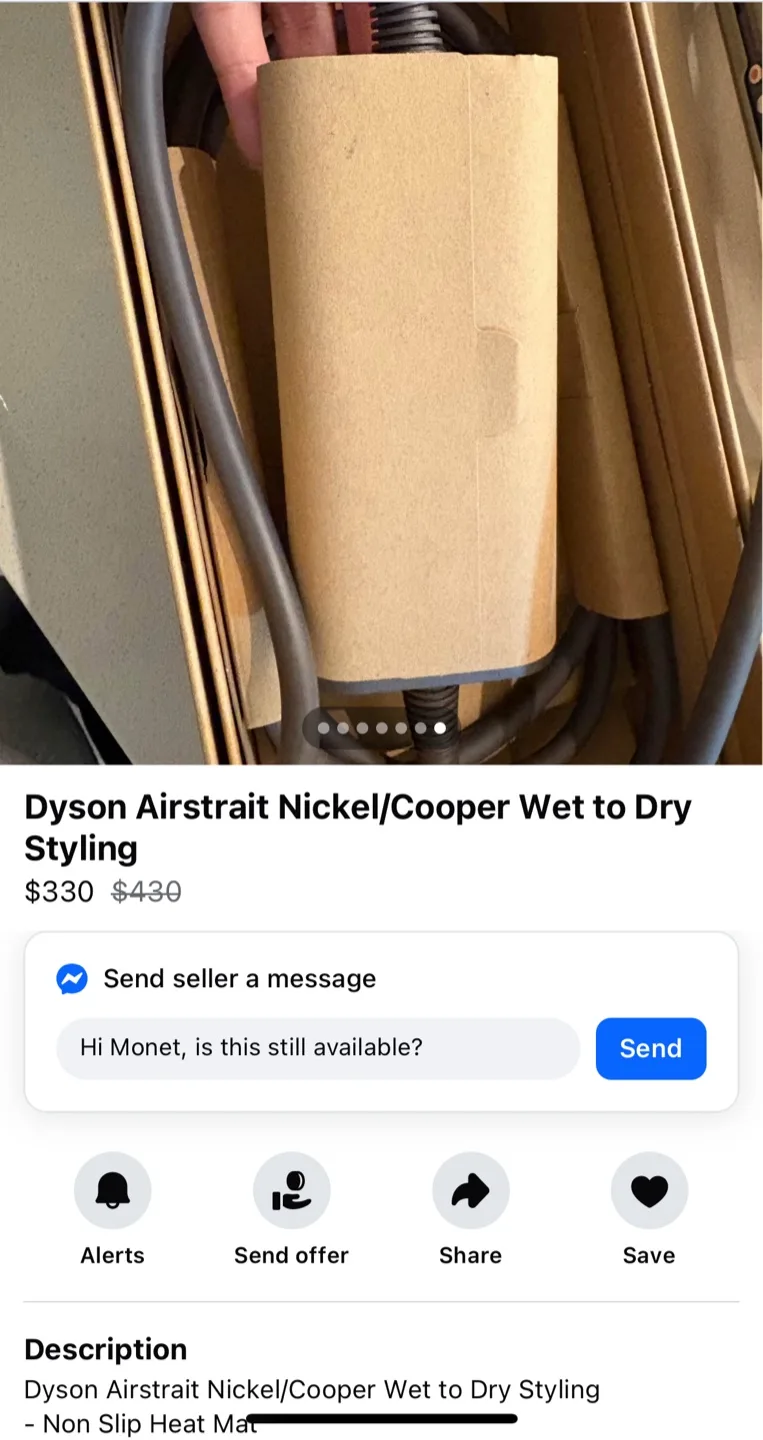Tap the Share label under the arrow
This screenshot has height=1440, width=763.
(x=470, y=1255)
